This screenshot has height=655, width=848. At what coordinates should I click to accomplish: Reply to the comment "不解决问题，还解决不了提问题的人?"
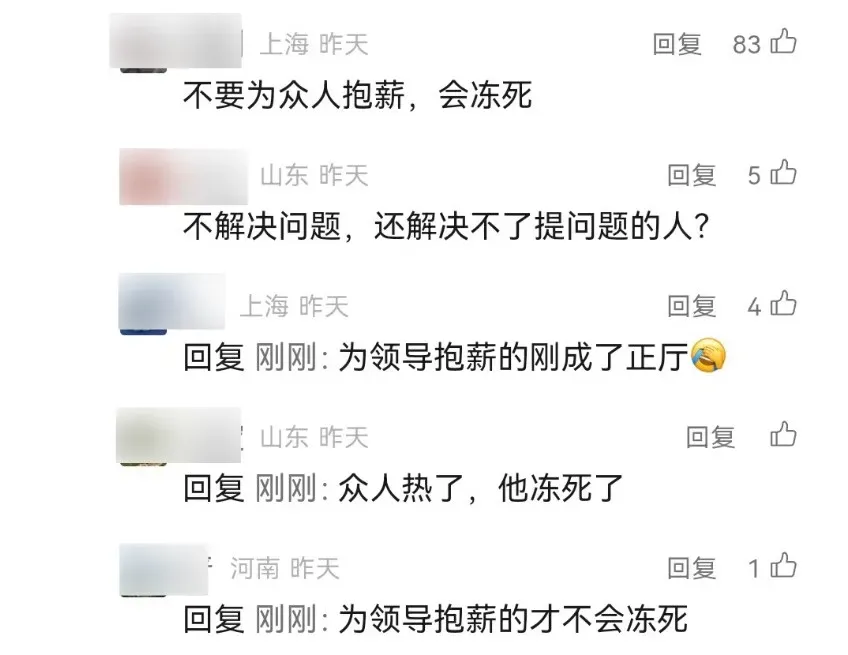coord(692,175)
